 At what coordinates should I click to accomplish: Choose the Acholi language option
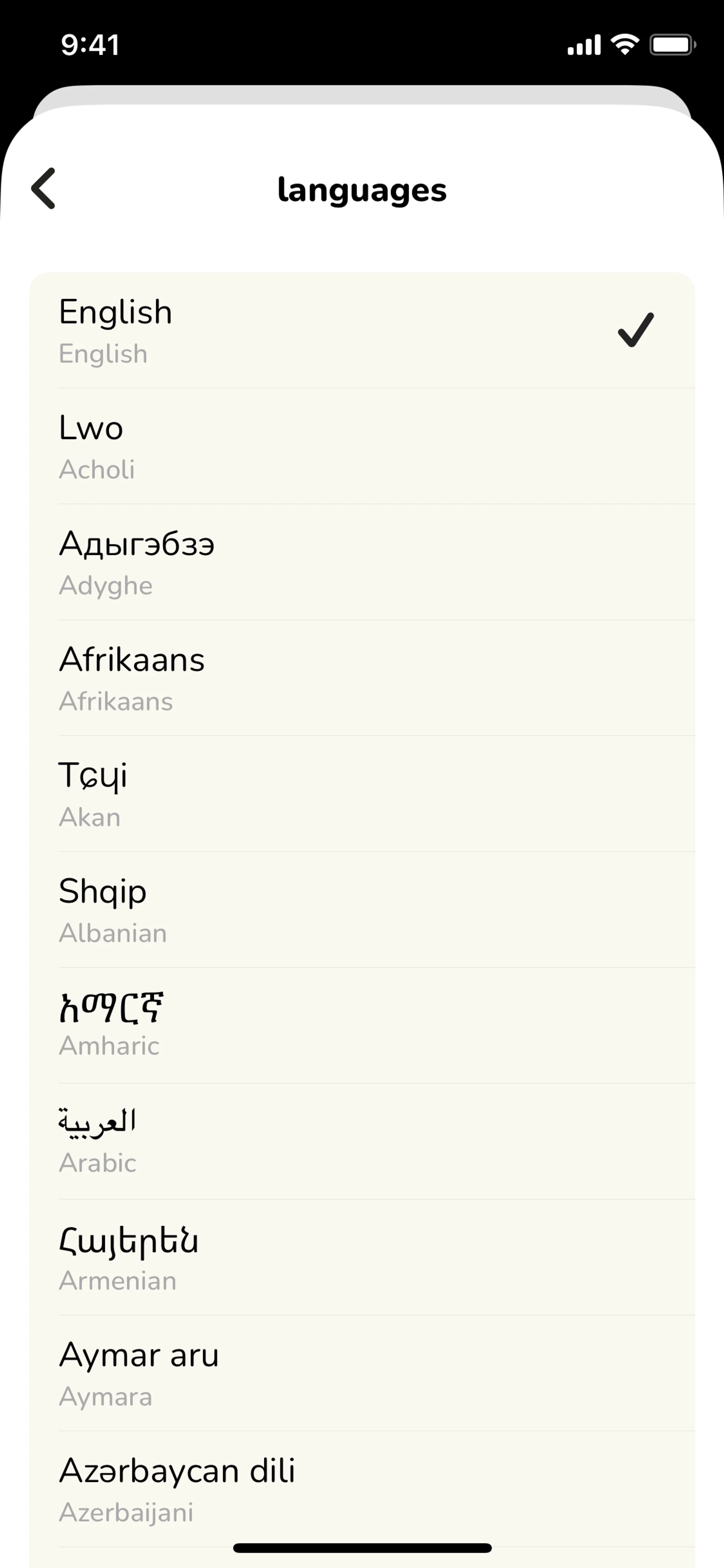coord(361,446)
